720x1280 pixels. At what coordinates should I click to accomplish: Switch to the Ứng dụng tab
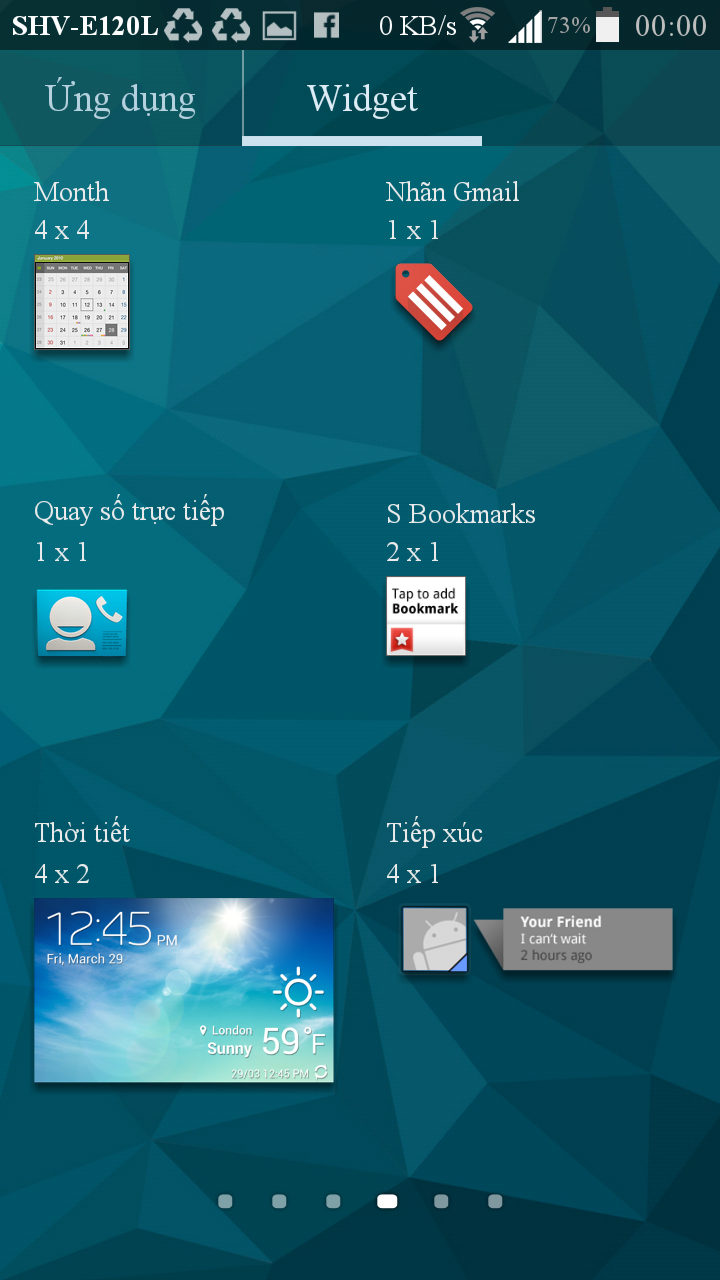click(120, 99)
